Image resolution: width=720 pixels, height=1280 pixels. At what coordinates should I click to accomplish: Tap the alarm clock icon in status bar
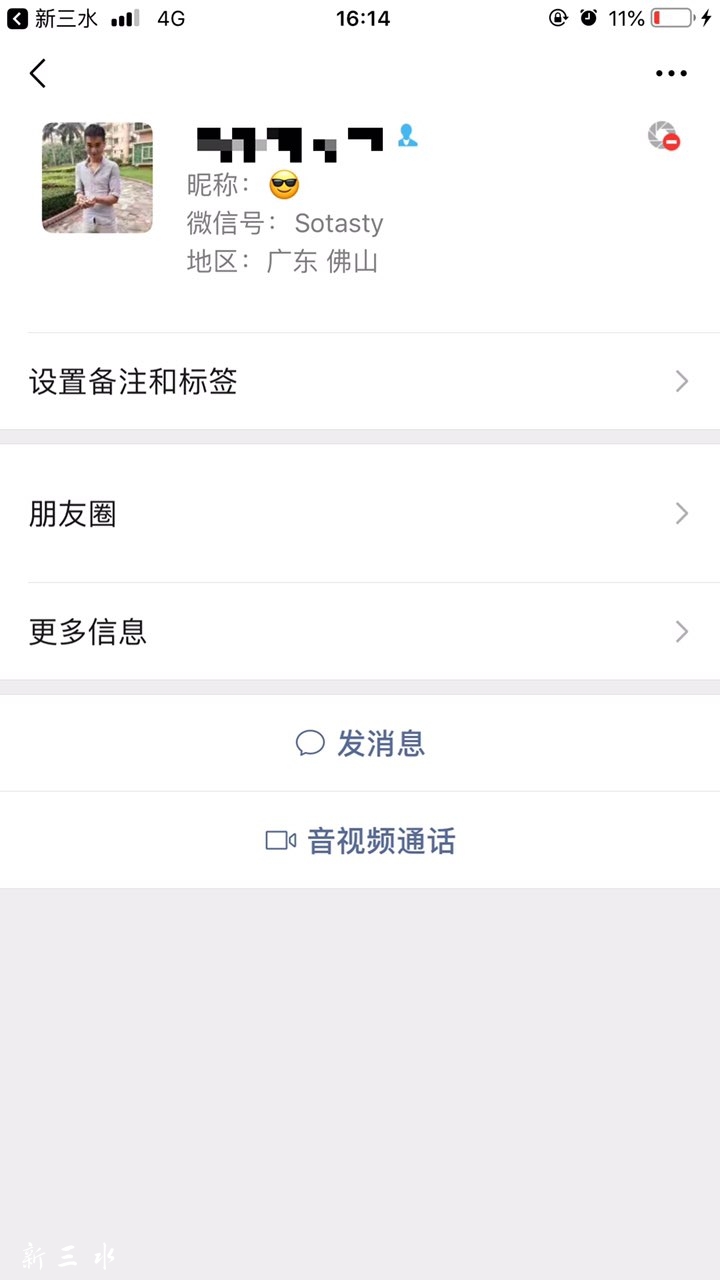pyautogui.click(x=586, y=17)
